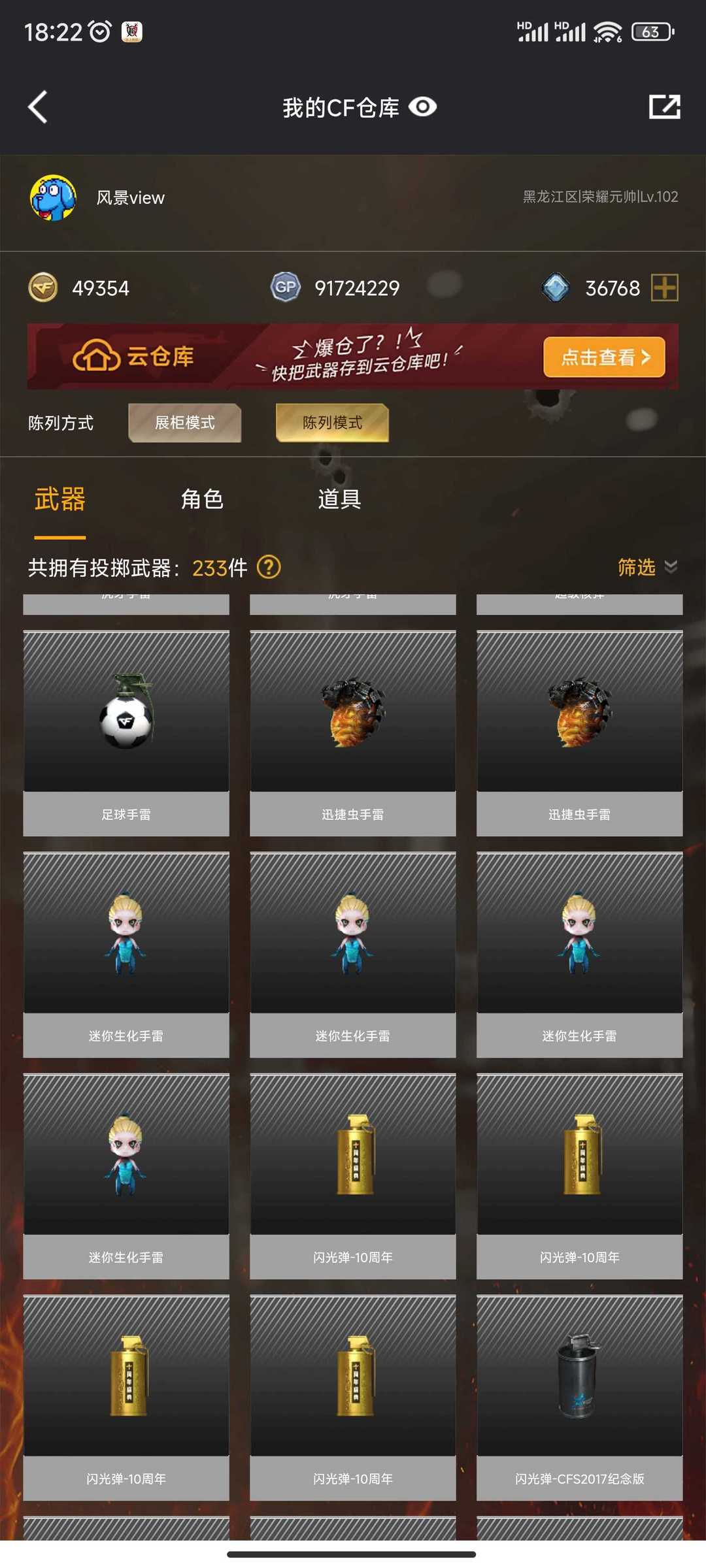Share the warehouse via the top-right icon
This screenshot has height=1568, width=706.
point(664,107)
